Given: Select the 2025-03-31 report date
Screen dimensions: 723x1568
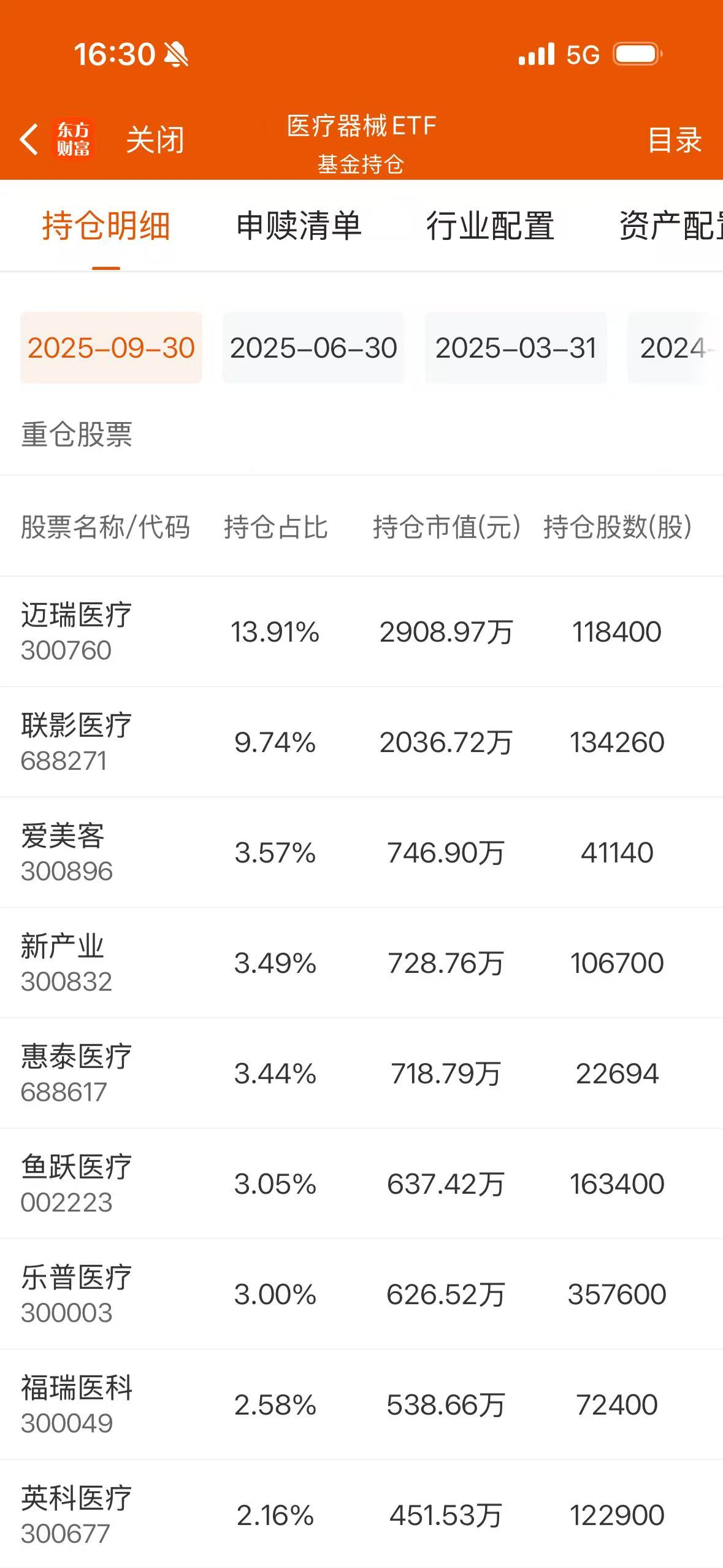Looking at the screenshot, I should 516,348.
